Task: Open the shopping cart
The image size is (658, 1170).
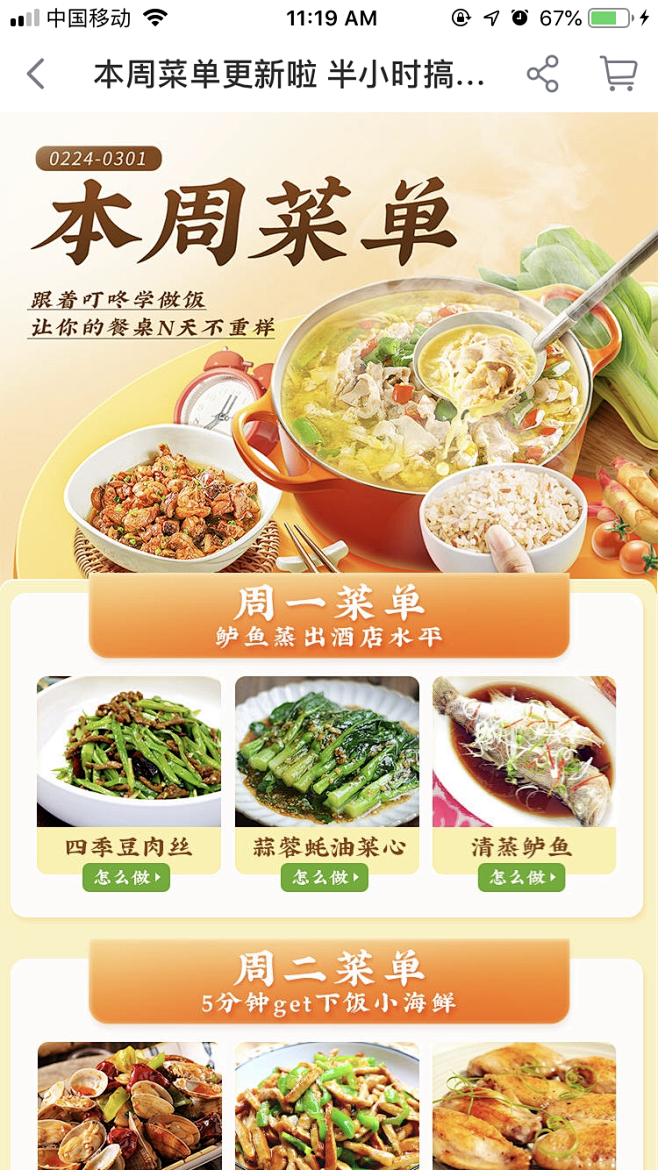Action: (x=618, y=74)
